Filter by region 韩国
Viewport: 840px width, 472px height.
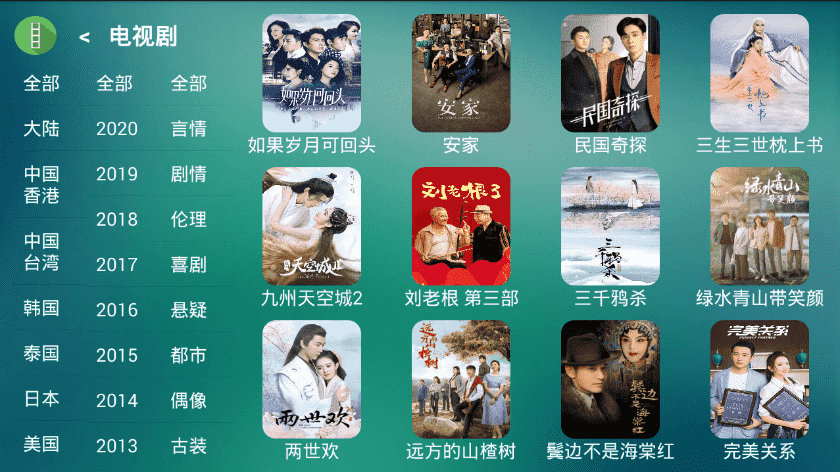(42, 308)
